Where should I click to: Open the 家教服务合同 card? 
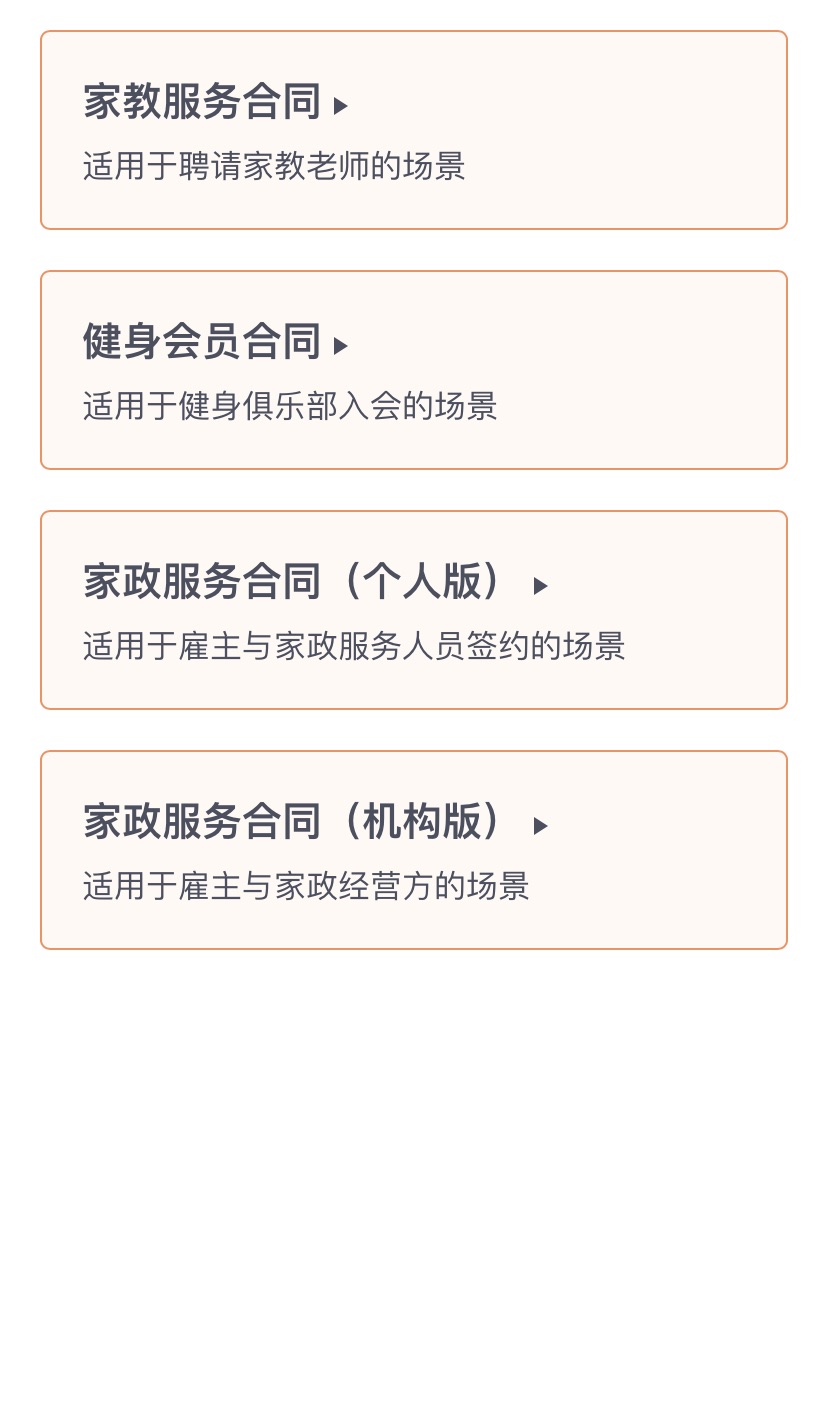(x=414, y=130)
